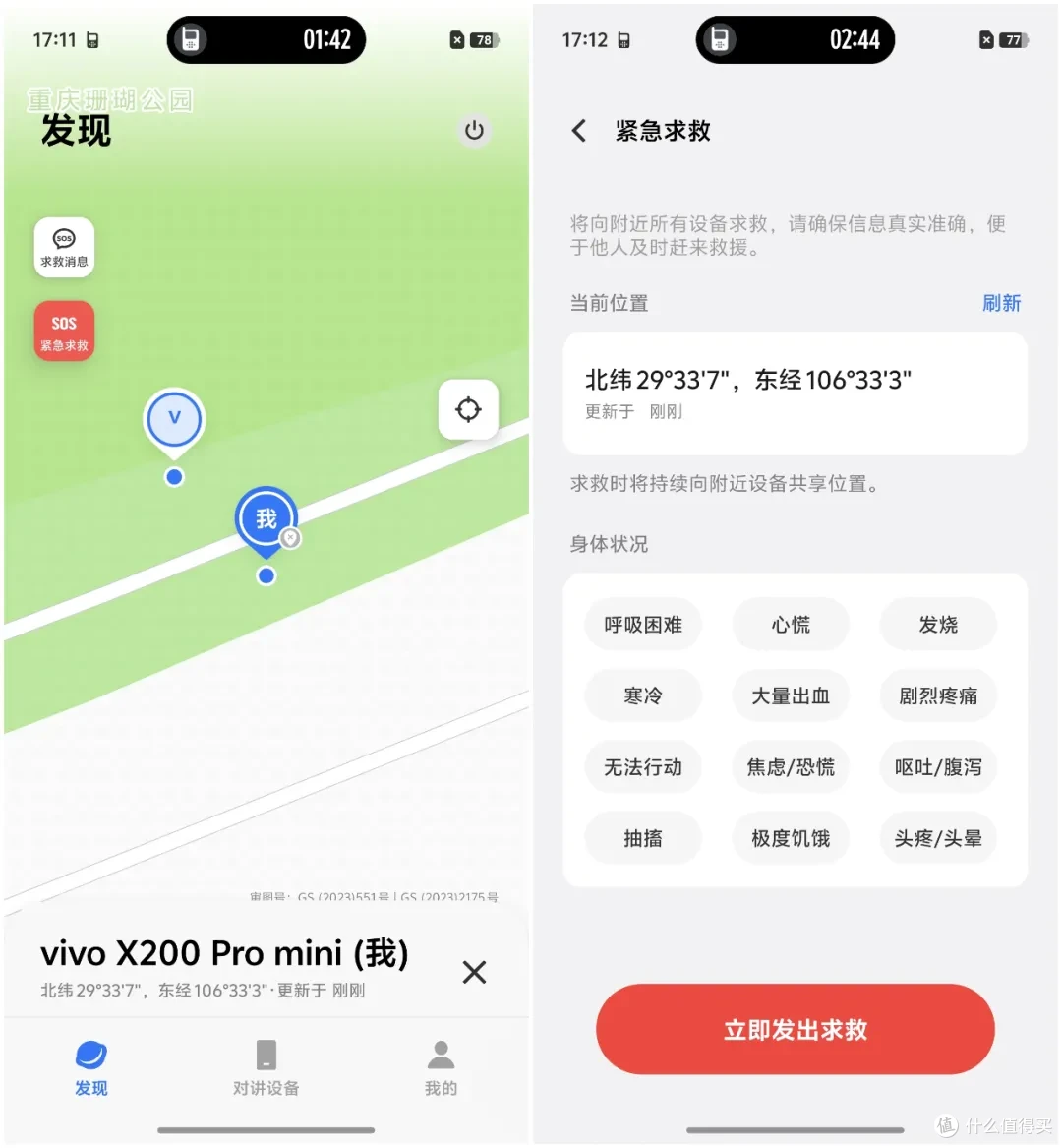Toggle the 呼吸困难 symptom chip

(x=643, y=624)
